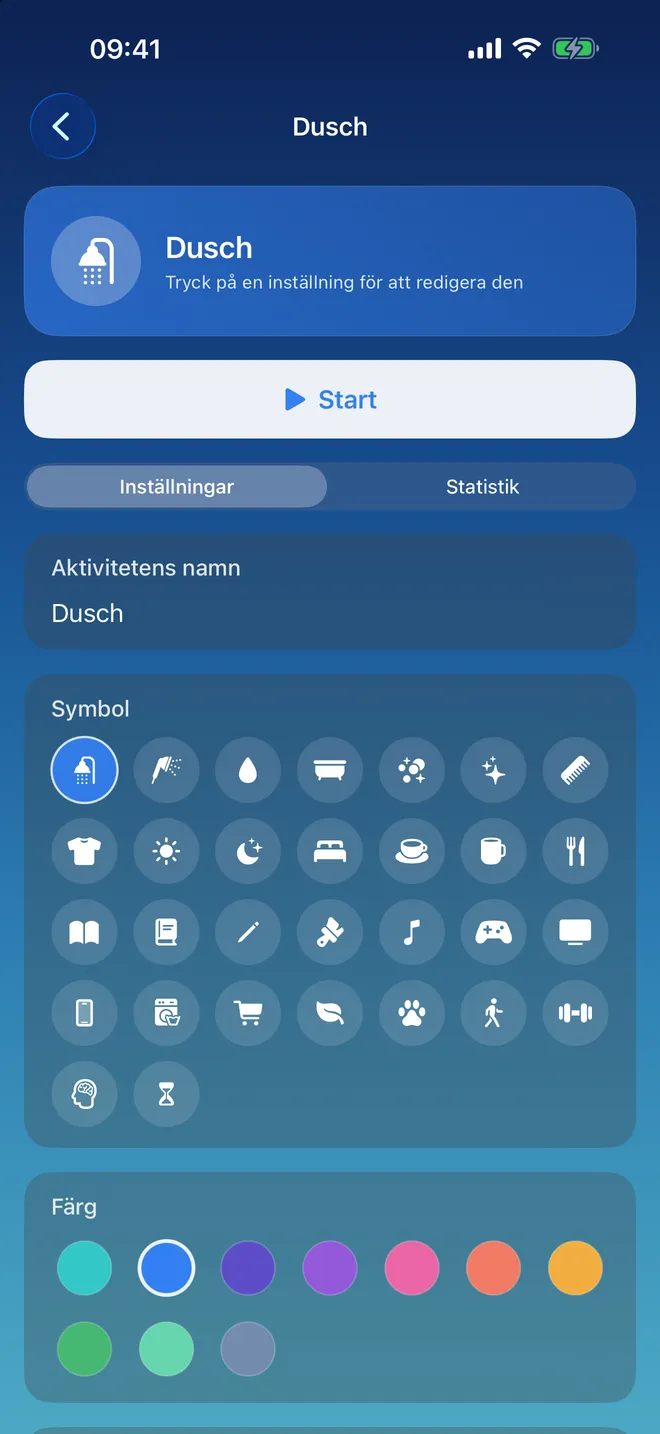Choose the purple color swatch
This screenshot has width=660, height=1434.
pyautogui.click(x=330, y=1268)
